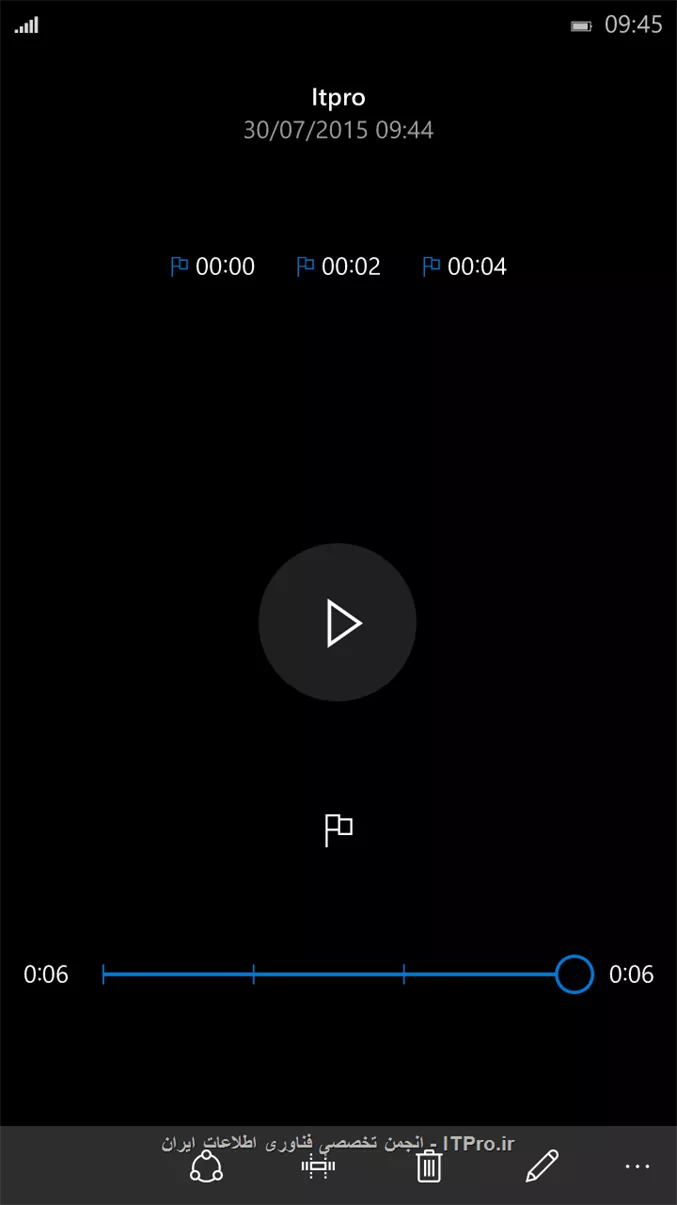This screenshot has width=677, height=1205.
Task: Jump to the 00:04 marker
Action: [x=465, y=267]
